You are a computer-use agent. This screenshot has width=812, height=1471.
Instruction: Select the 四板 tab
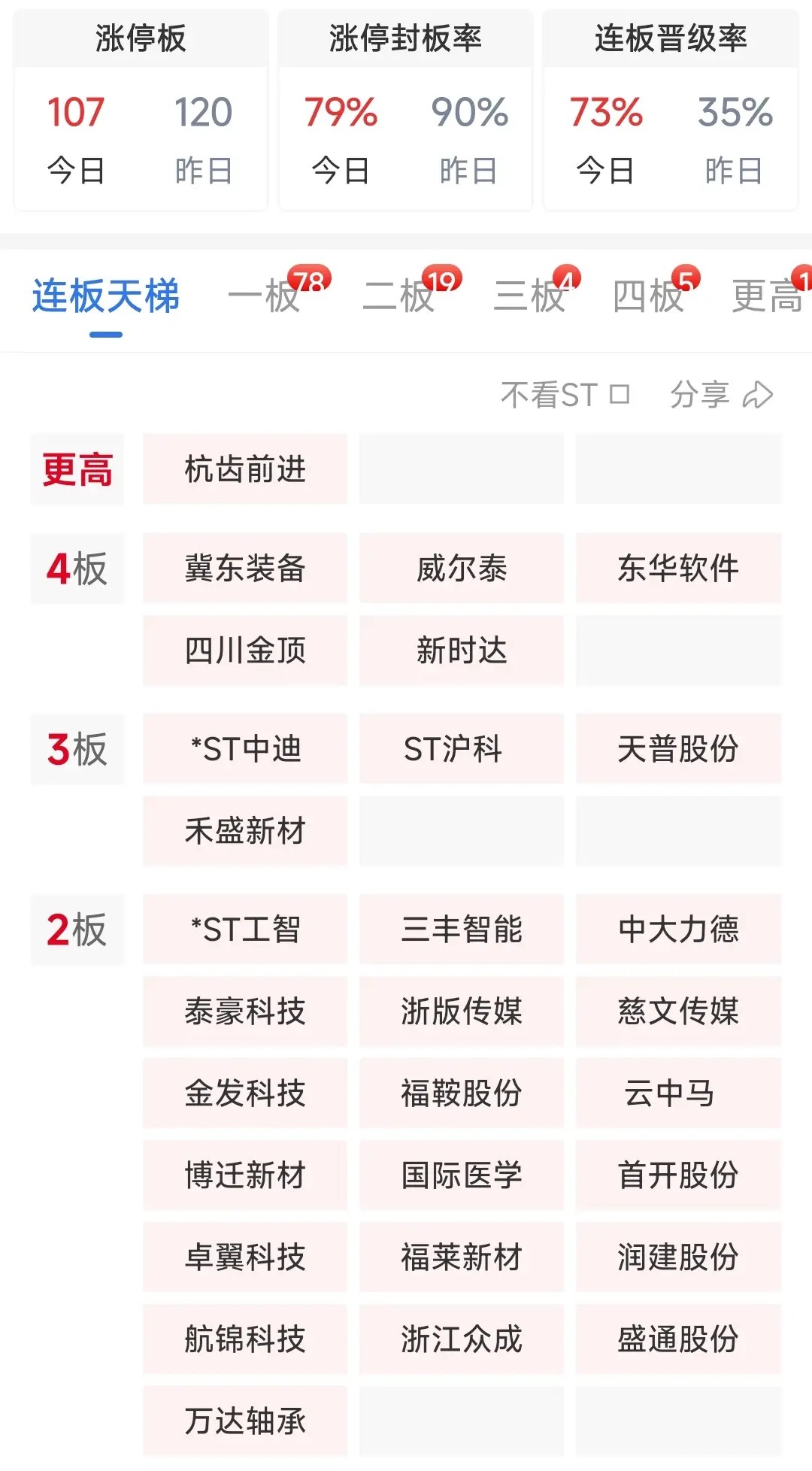click(648, 296)
